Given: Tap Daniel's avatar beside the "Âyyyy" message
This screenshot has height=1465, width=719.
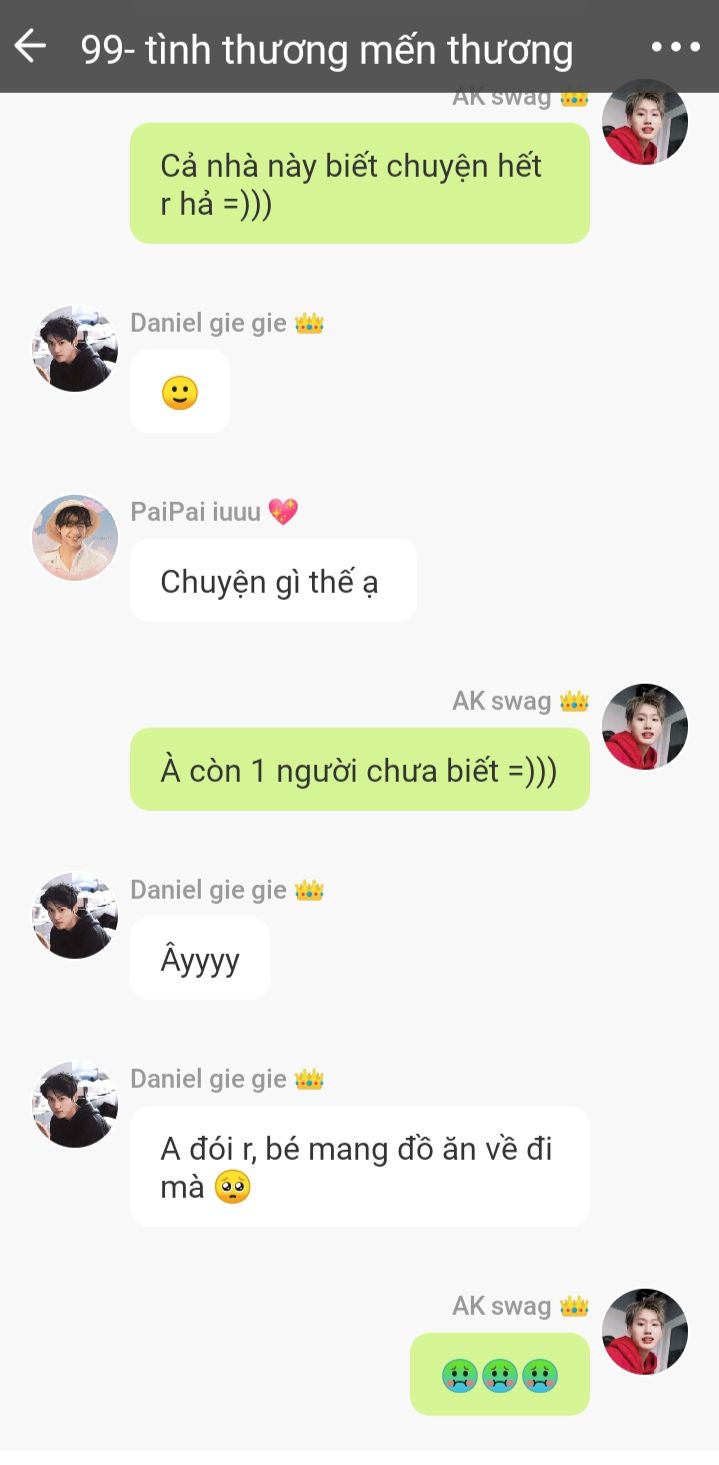Looking at the screenshot, I should coord(75,915).
